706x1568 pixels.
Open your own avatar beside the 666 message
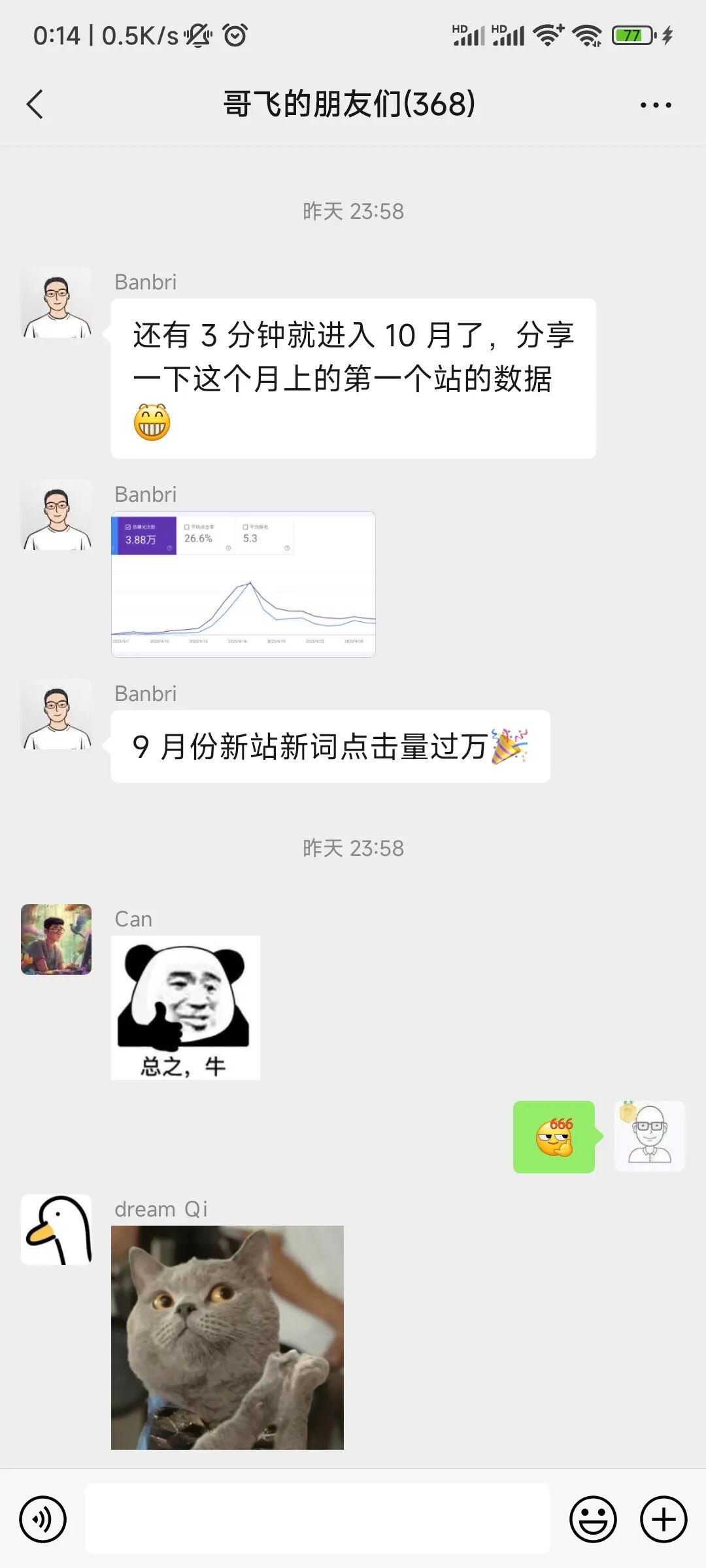(649, 1136)
